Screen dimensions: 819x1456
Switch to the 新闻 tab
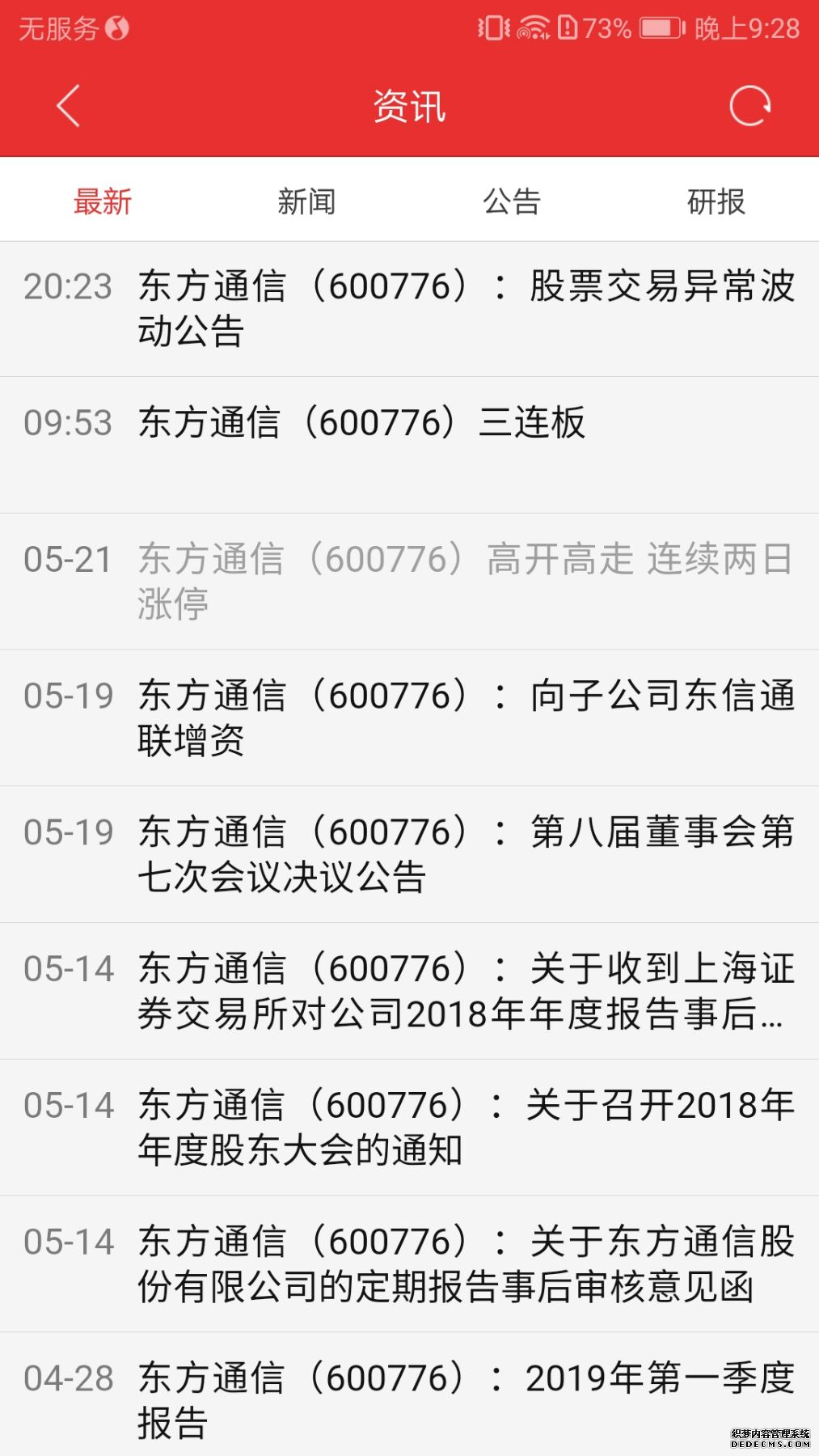pyautogui.click(x=306, y=201)
